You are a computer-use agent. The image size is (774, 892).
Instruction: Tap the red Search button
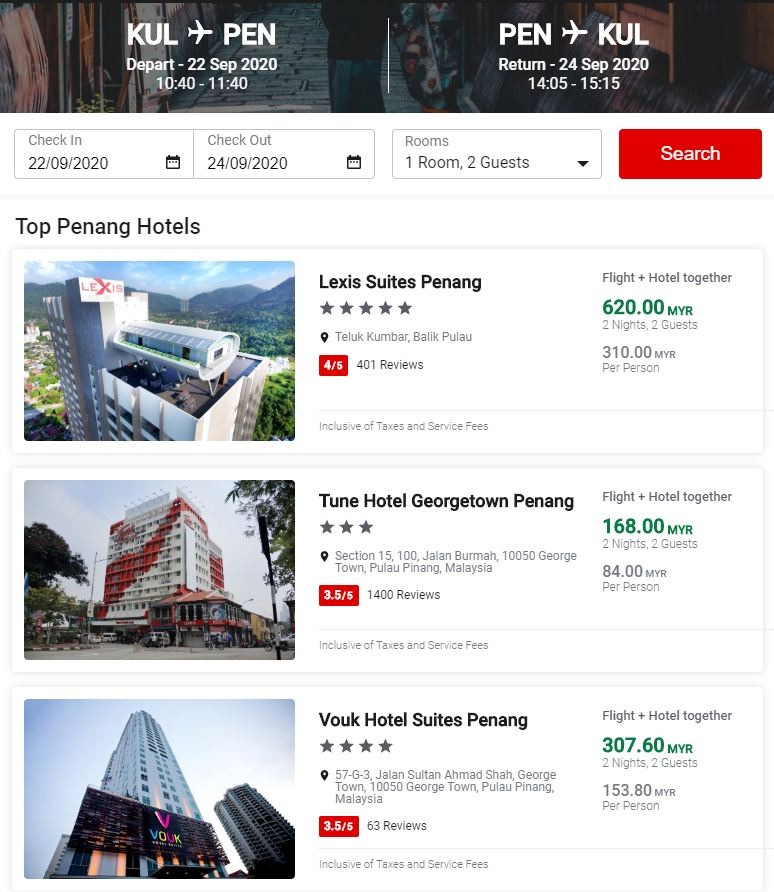pos(690,154)
